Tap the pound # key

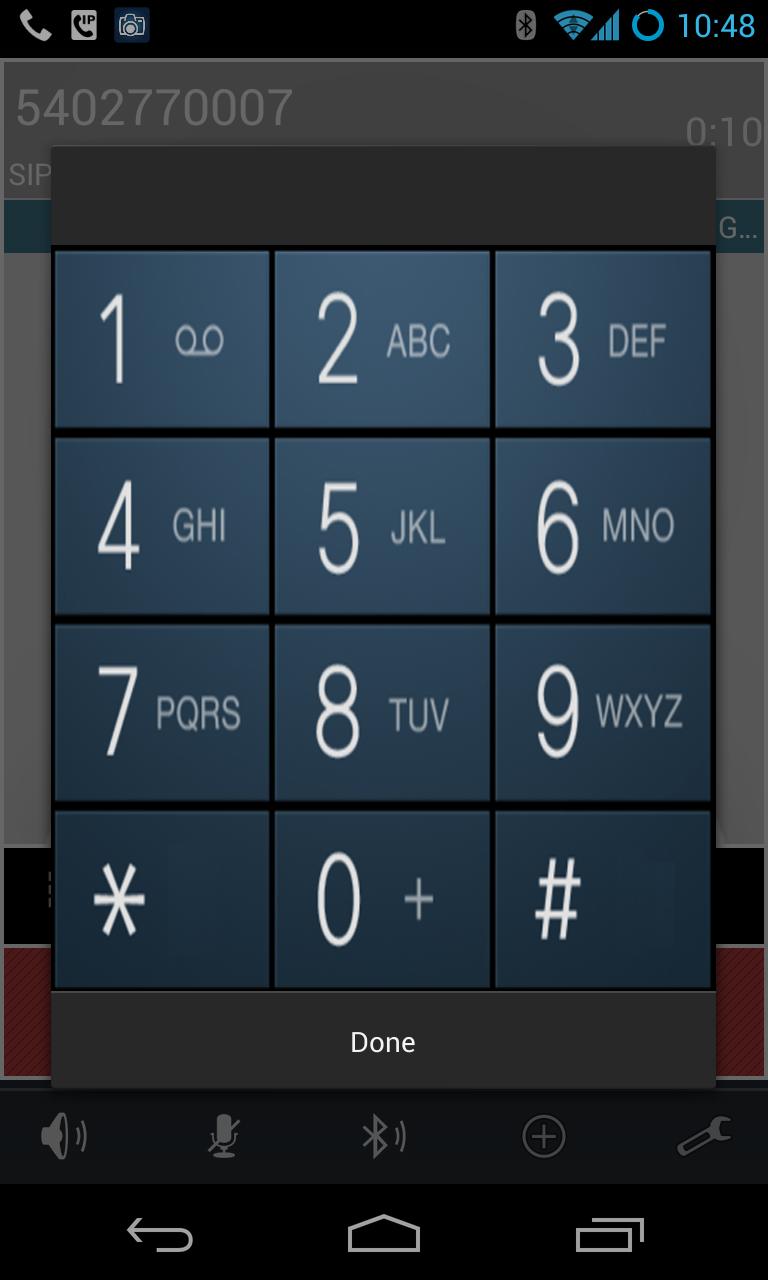tap(603, 899)
